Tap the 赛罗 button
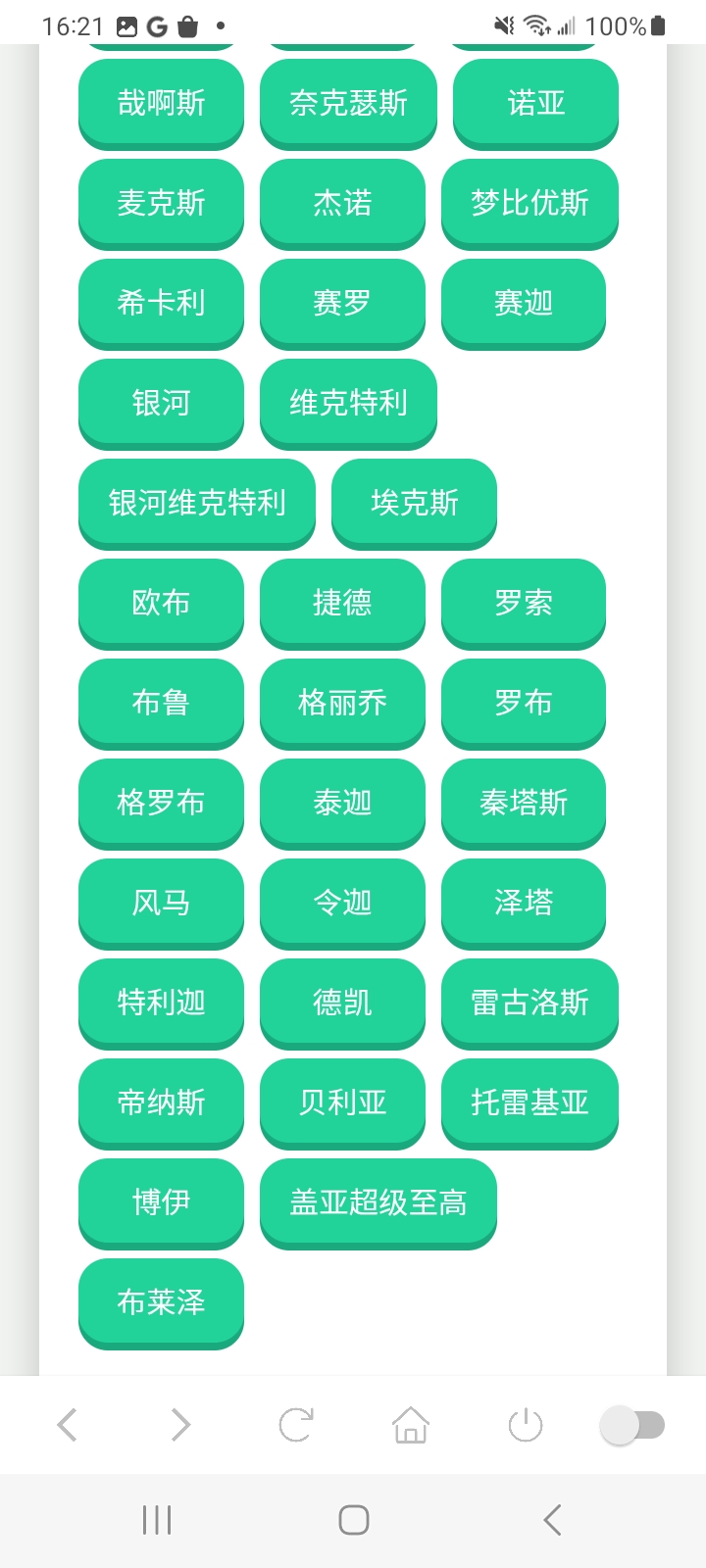Image resolution: width=706 pixels, height=1568 pixels. [x=342, y=304]
